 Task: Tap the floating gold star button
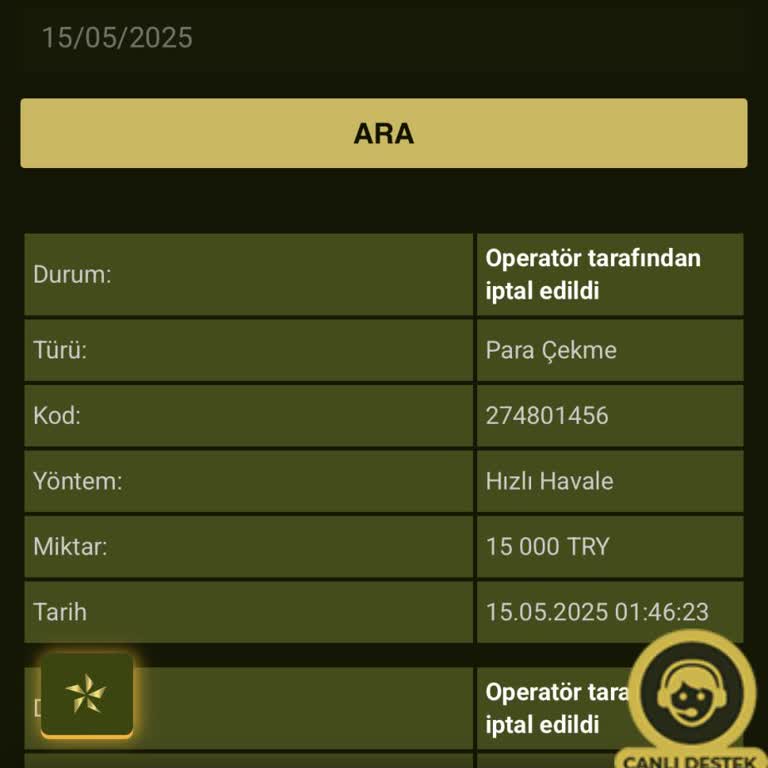pyautogui.click(x=86, y=694)
